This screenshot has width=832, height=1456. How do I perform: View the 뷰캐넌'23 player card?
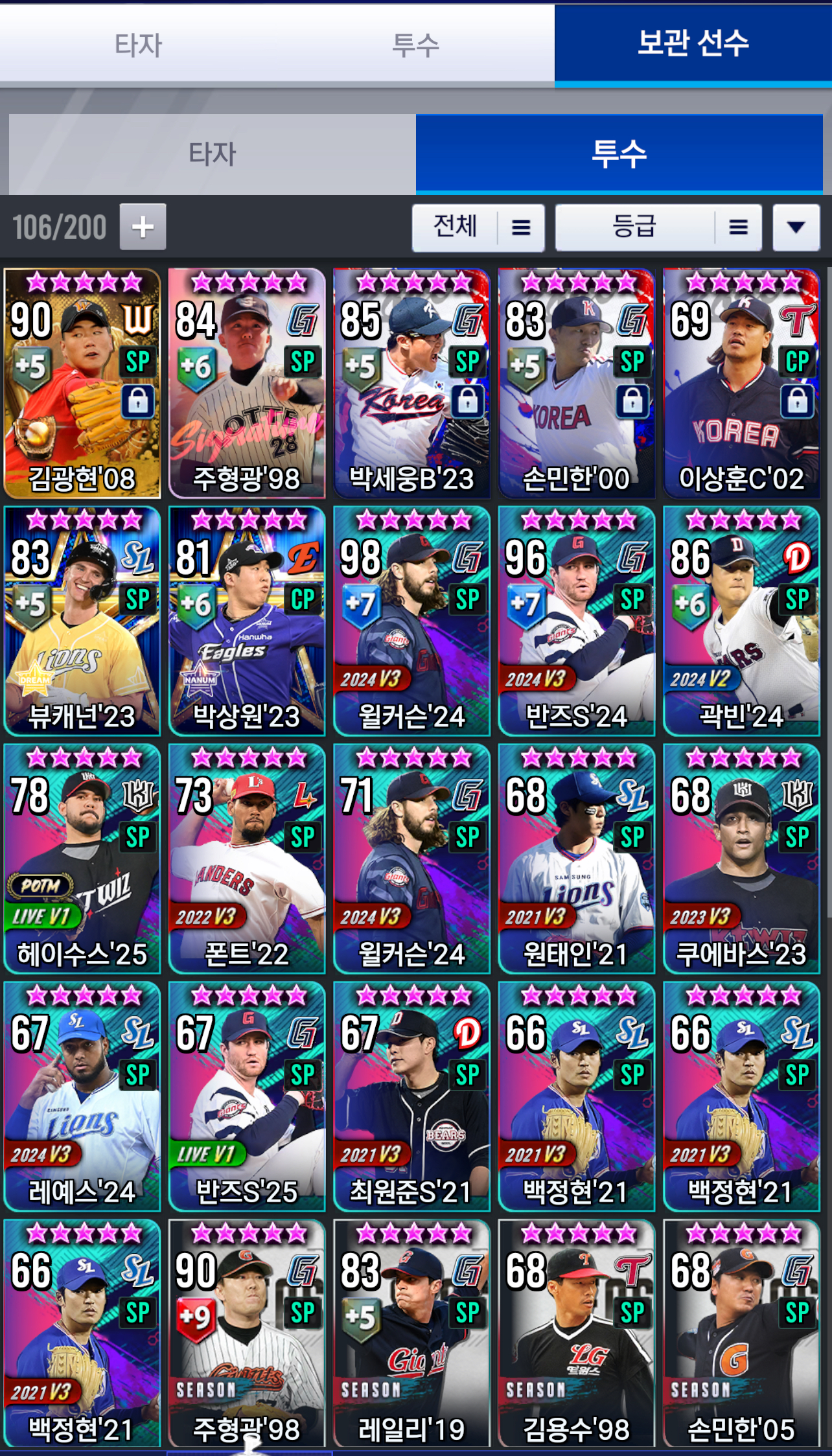[82, 621]
